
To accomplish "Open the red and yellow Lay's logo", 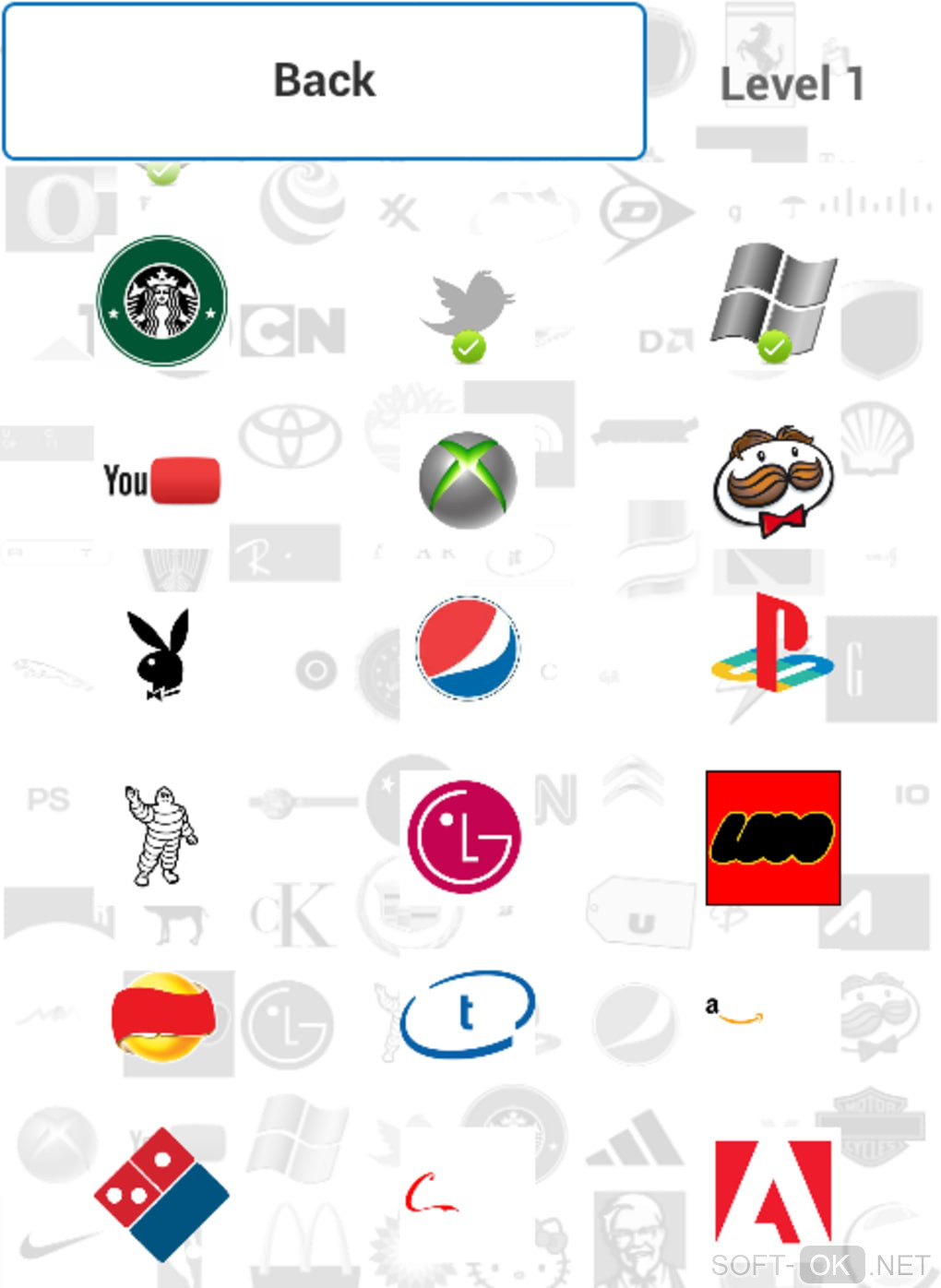I will [162, 1017].
